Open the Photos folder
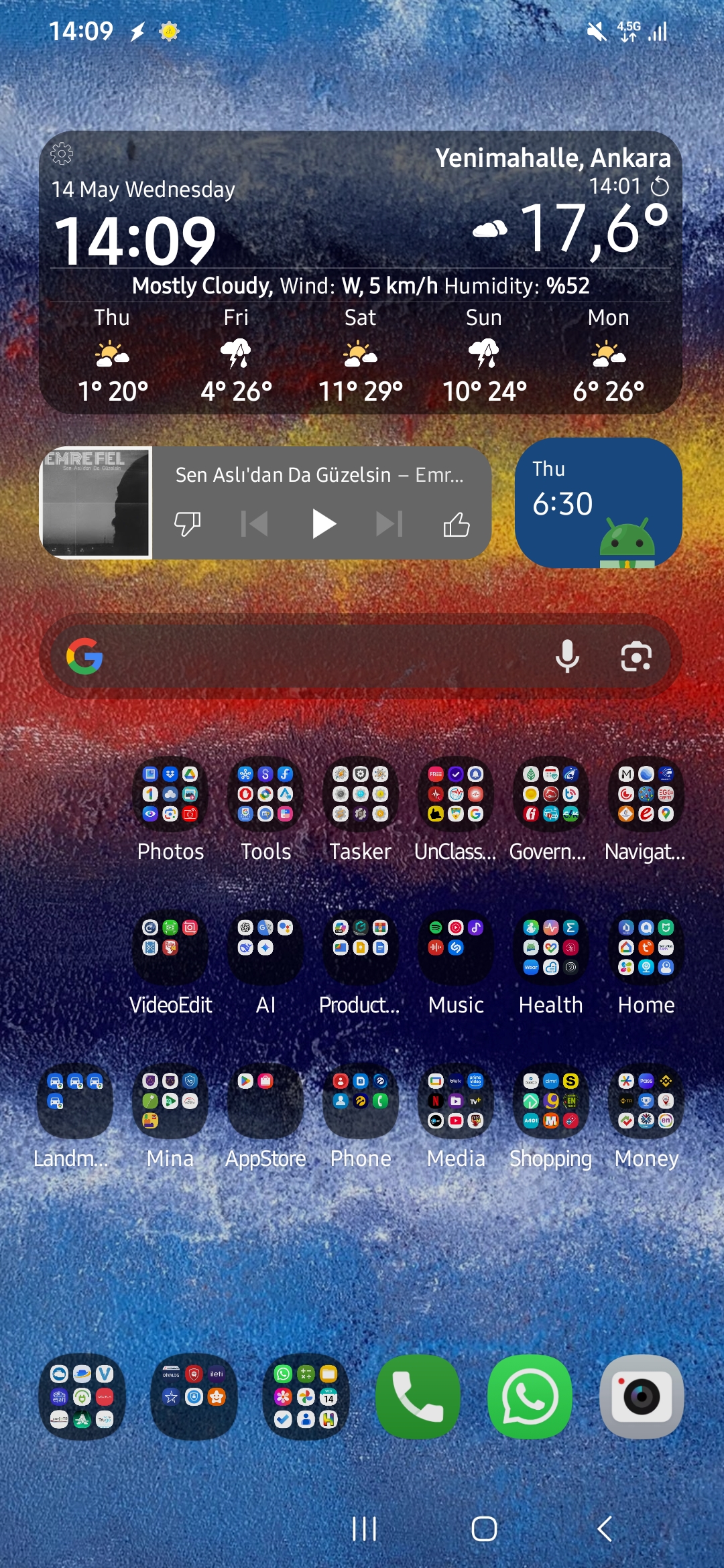724x1568 pixels. [170, 794]
